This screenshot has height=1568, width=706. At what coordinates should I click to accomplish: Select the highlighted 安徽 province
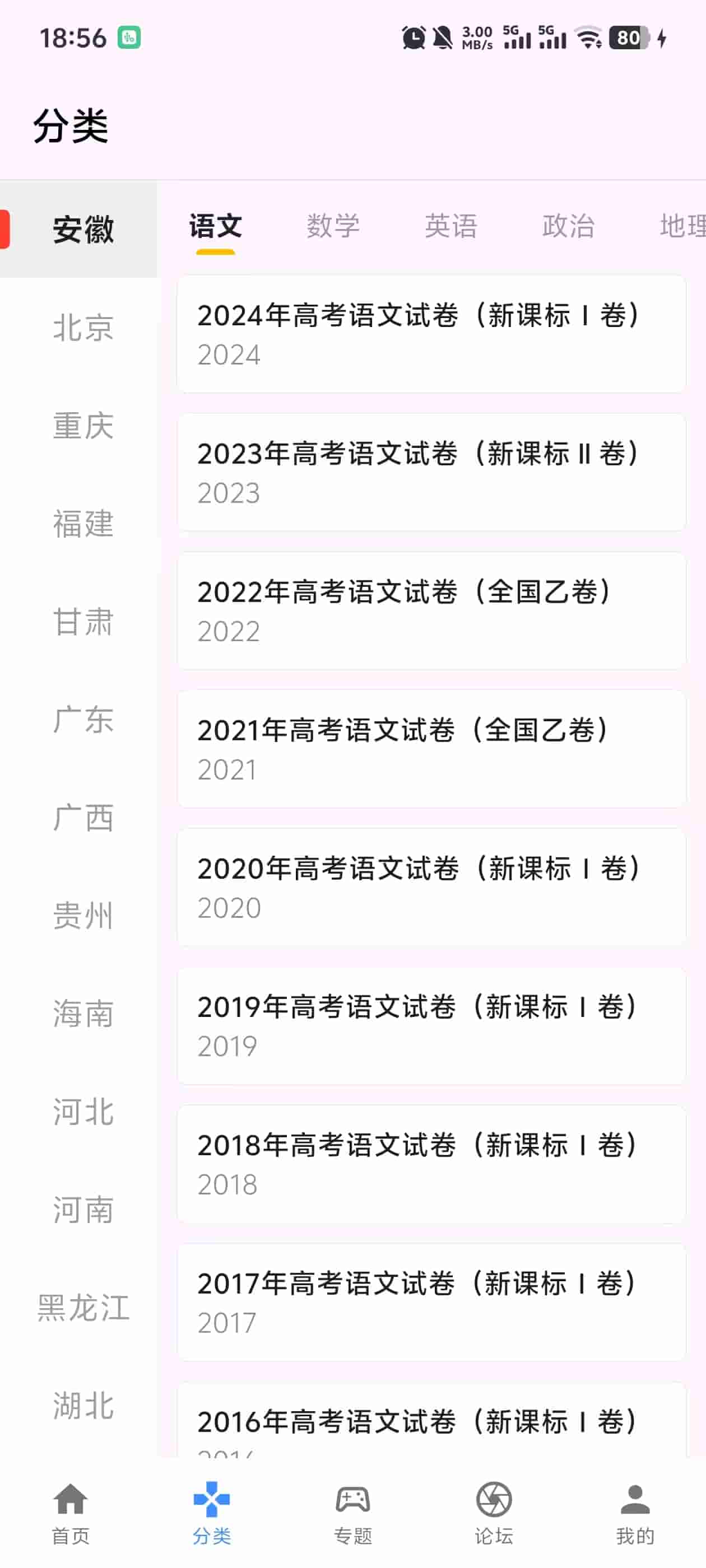83,231
